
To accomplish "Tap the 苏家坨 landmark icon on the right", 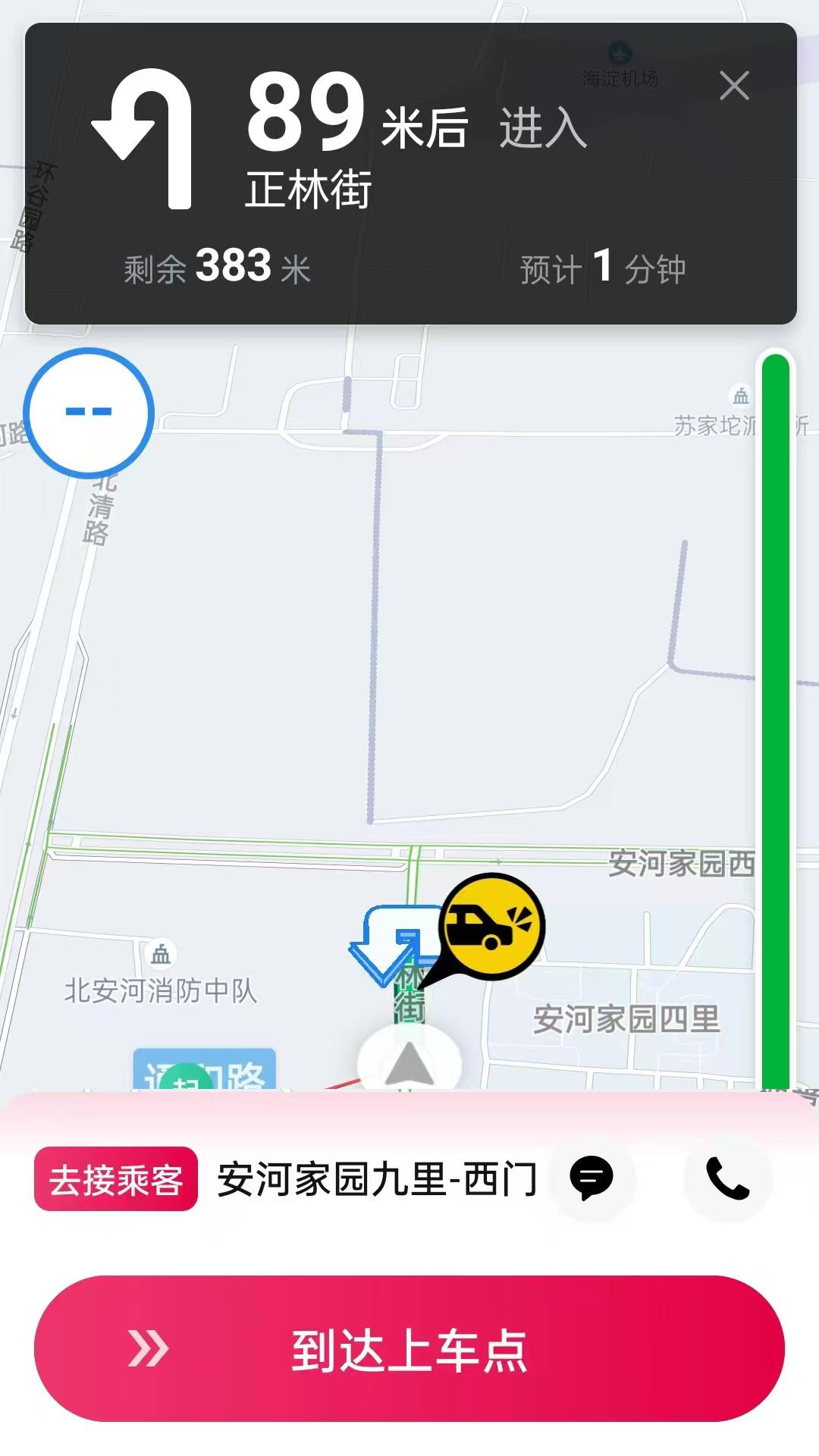I will (739, 397).
